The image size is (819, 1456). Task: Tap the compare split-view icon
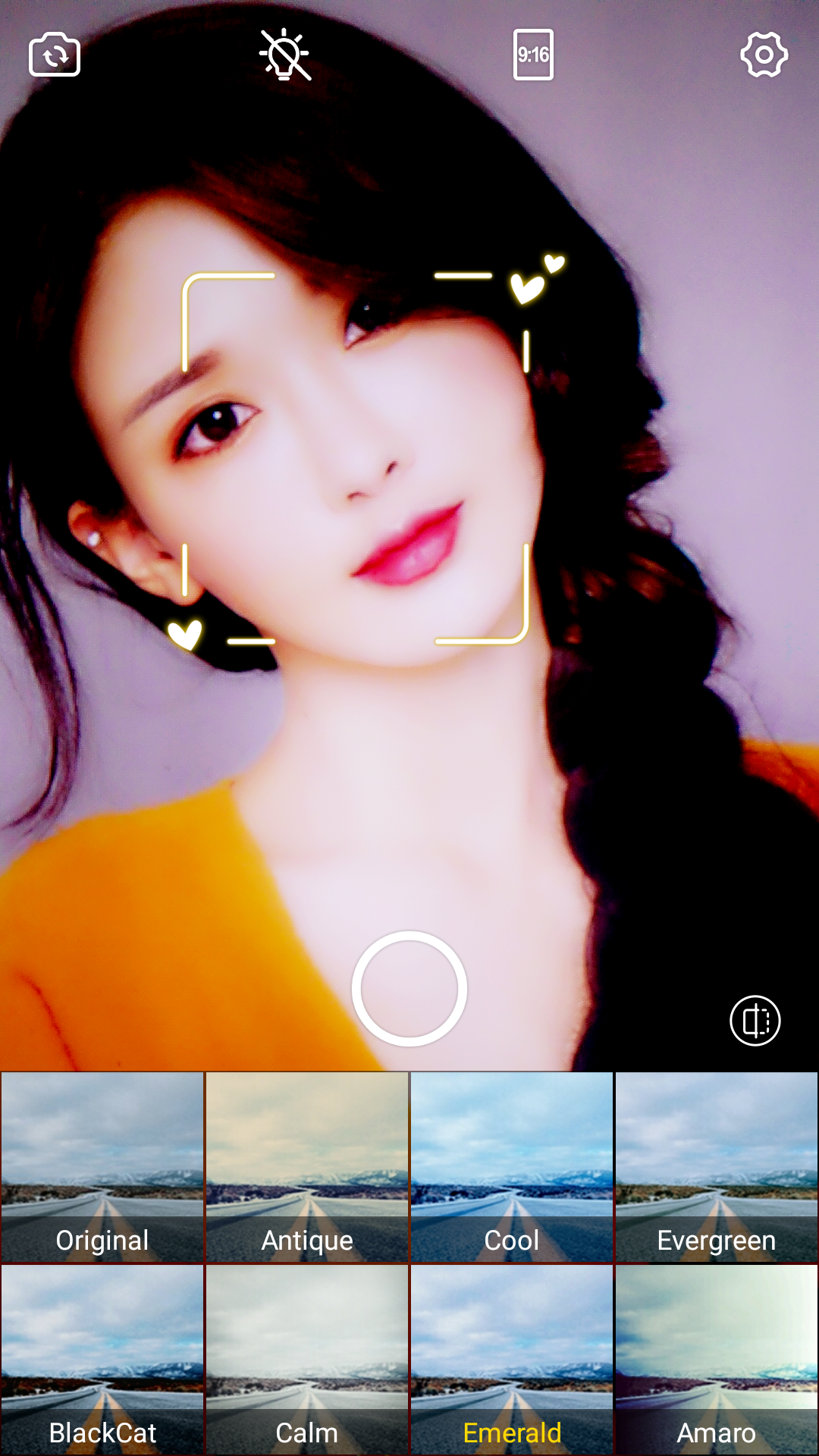(x=755, y=1021)
